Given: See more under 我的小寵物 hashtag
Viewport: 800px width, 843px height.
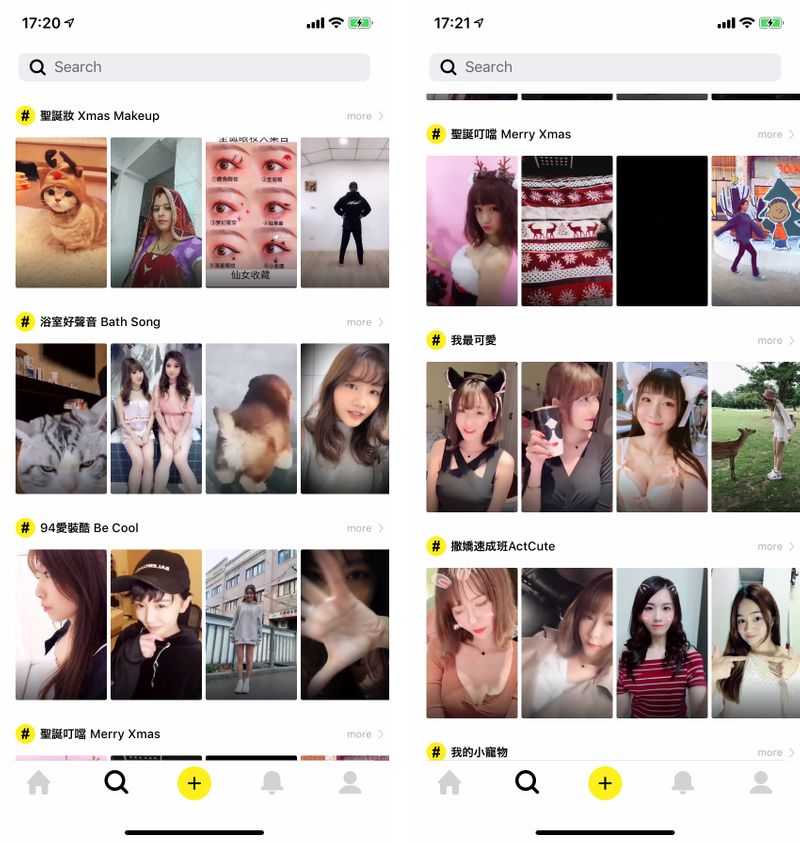Looking at the screenshot, I should tap(776, 752).
